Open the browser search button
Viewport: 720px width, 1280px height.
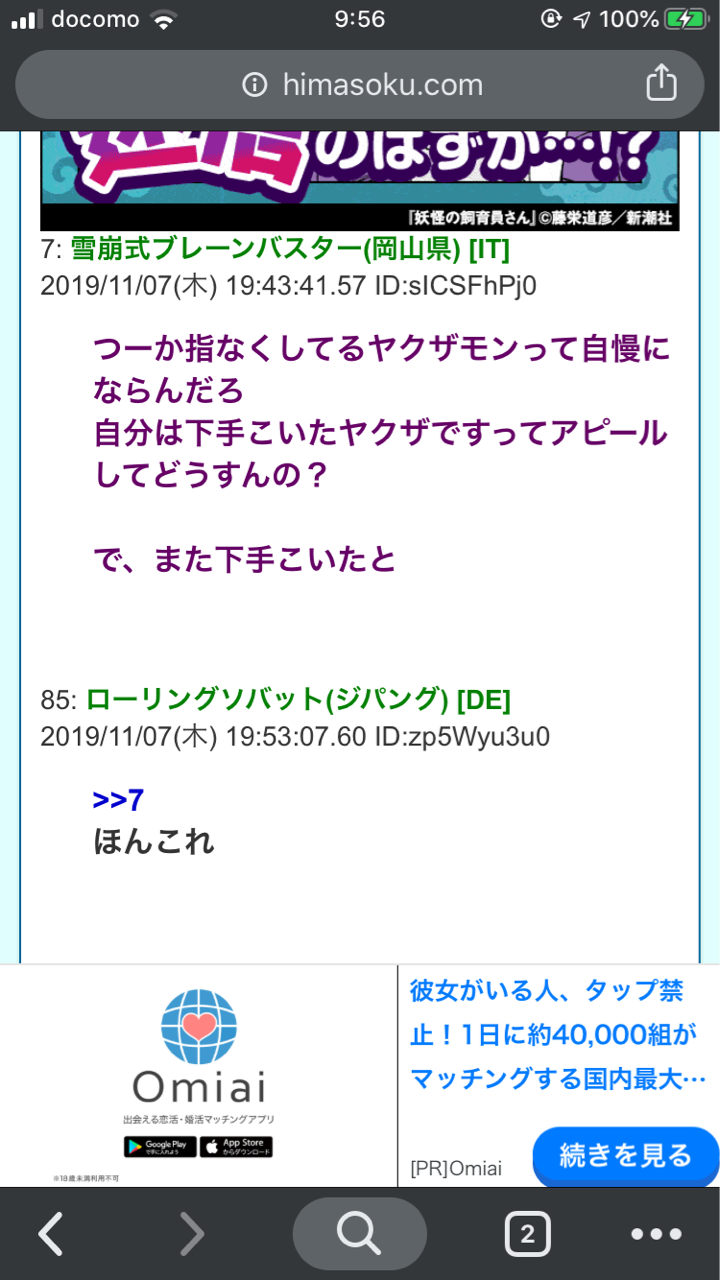tap(359, 1235)
